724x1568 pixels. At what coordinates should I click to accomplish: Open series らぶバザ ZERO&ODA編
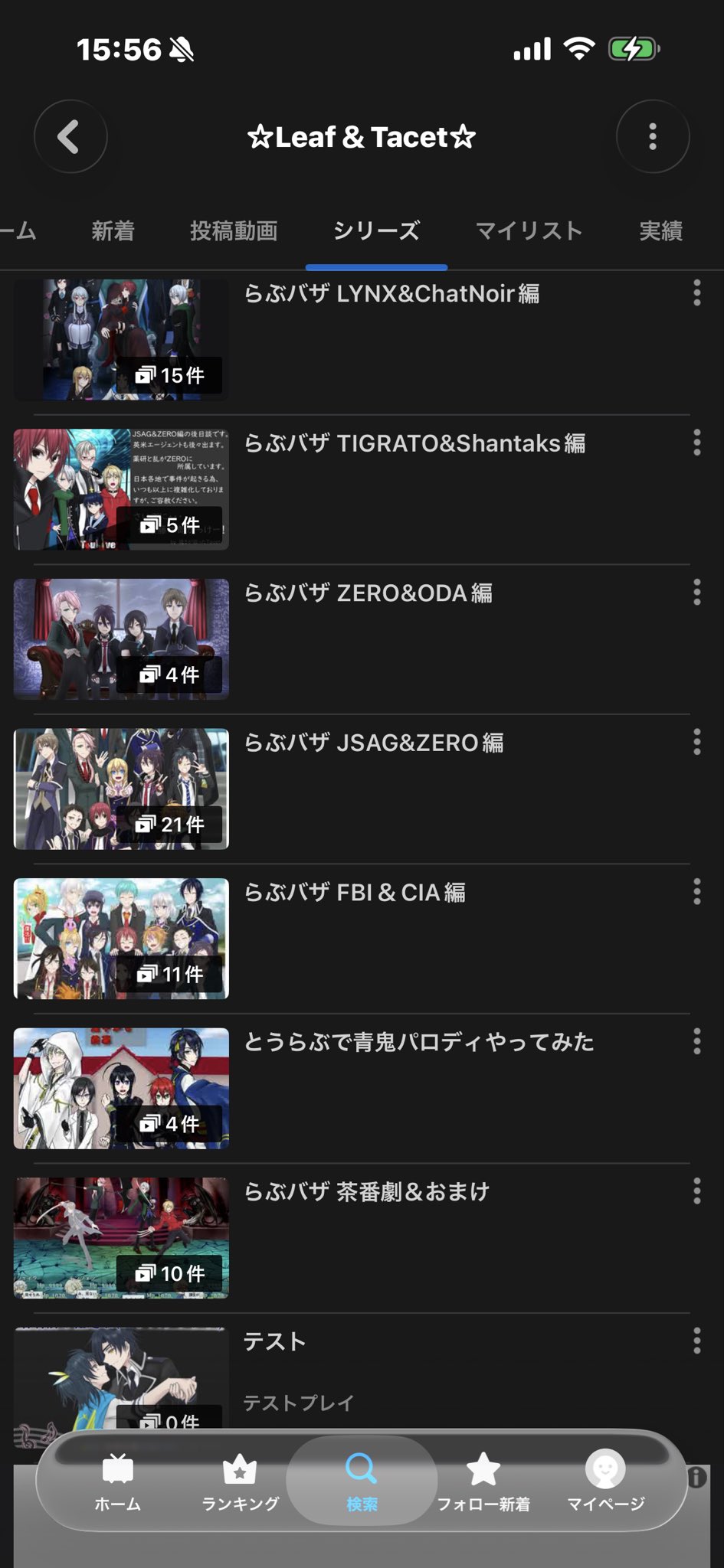point(368,593)
